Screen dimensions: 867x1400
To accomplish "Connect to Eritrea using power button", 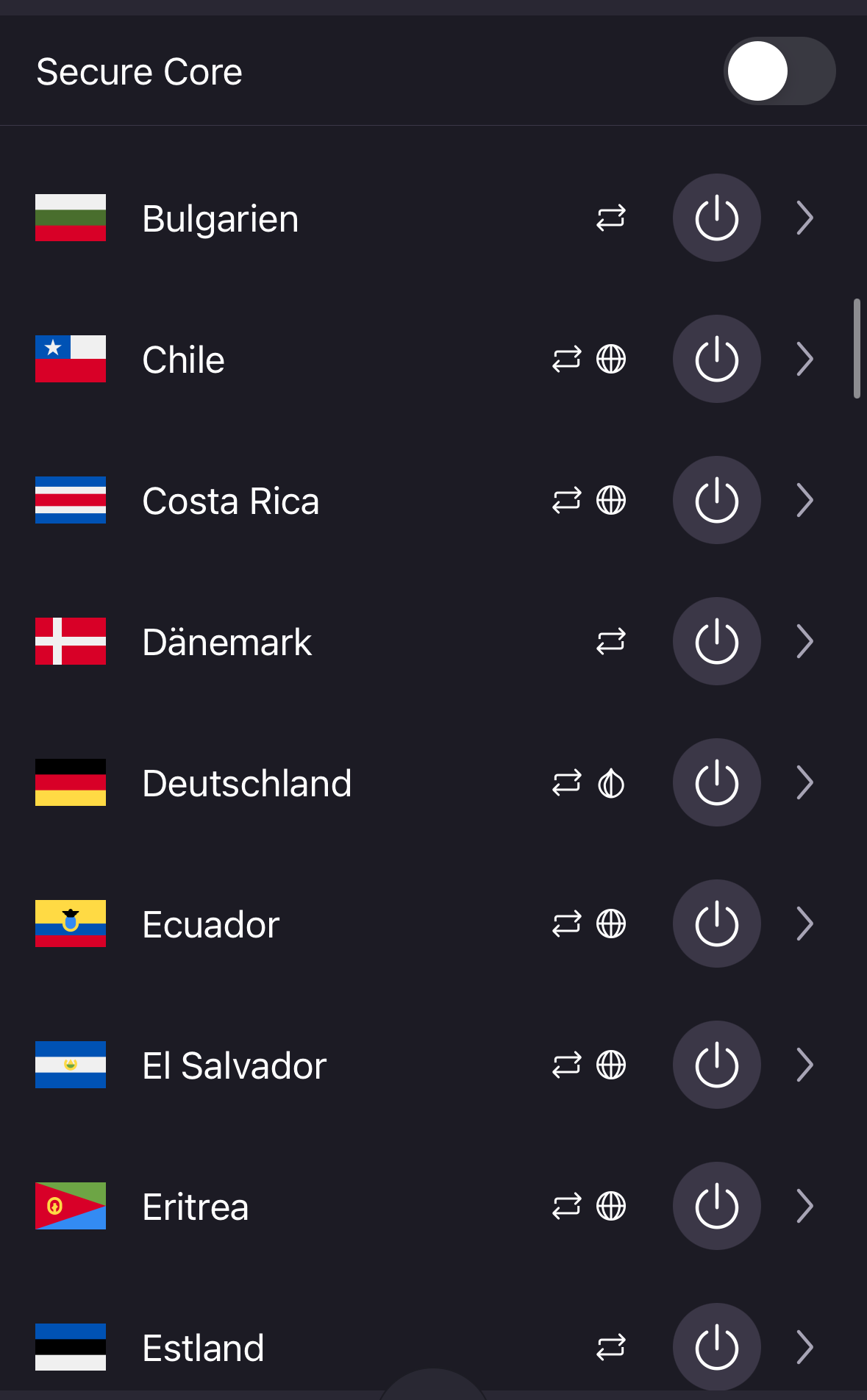I will coord(717,1207).
